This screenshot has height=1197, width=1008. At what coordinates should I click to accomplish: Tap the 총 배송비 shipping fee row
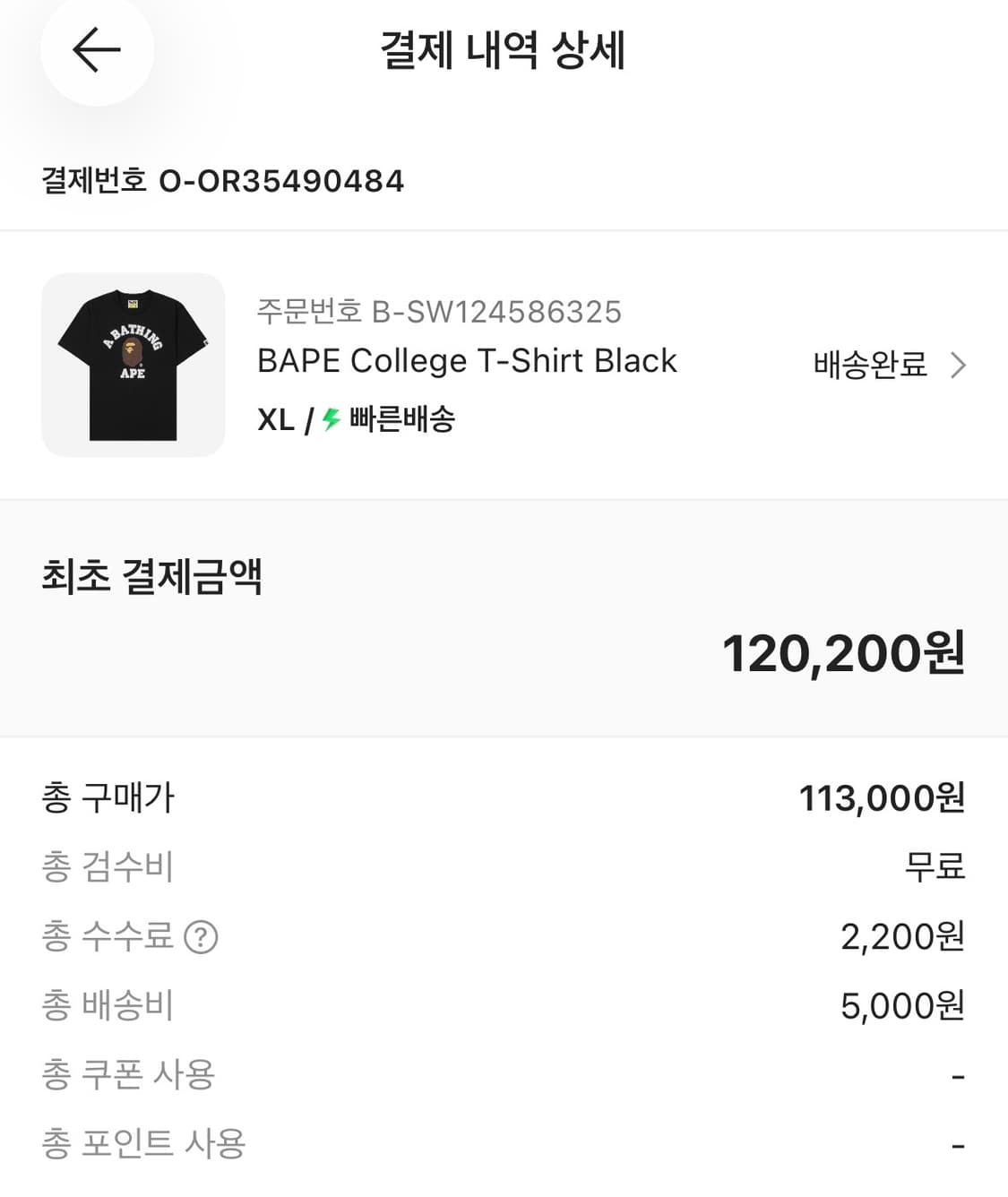(x=106, y=1005)
